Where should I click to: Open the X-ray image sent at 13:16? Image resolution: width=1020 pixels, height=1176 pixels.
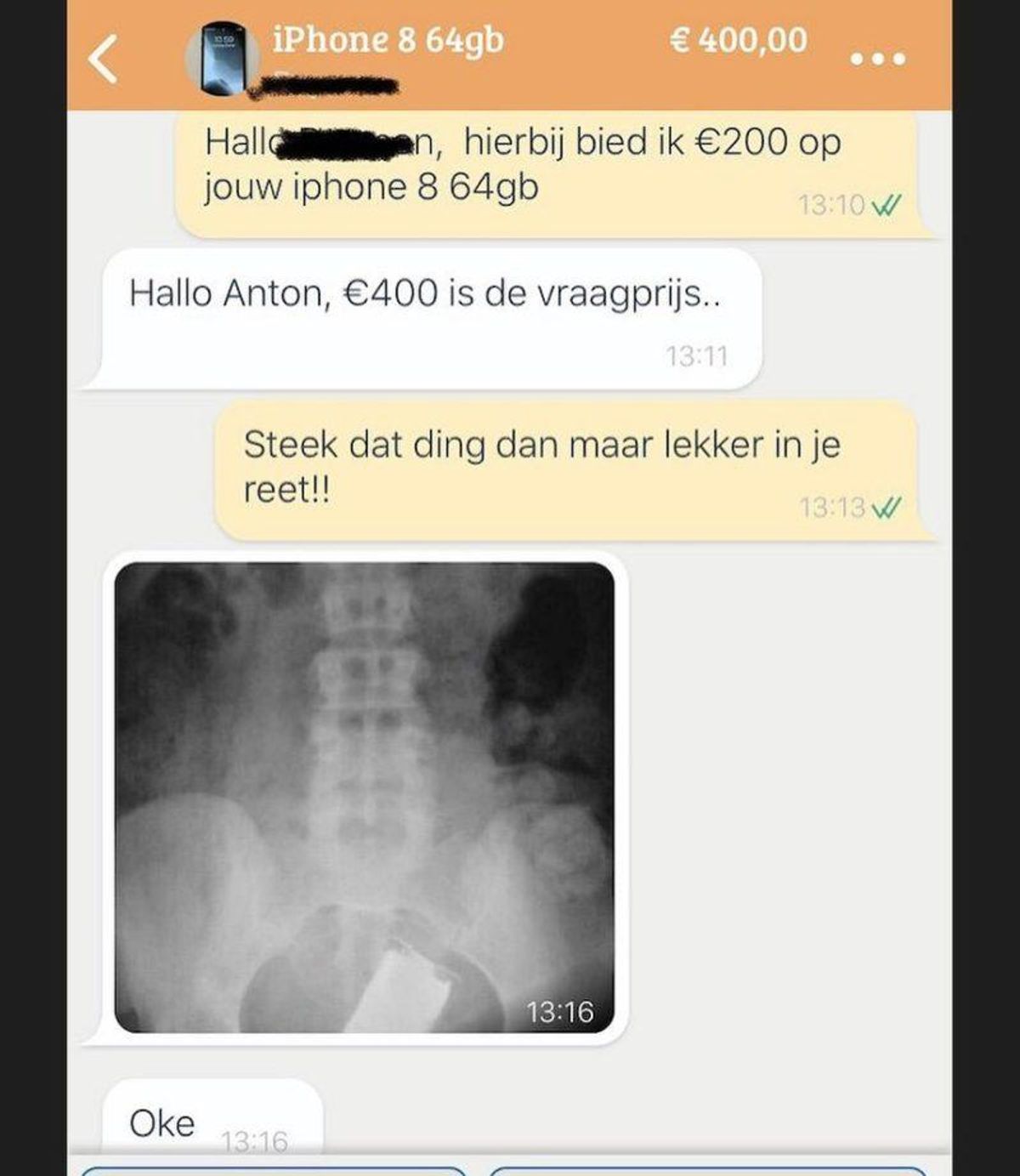coord(364,797)
